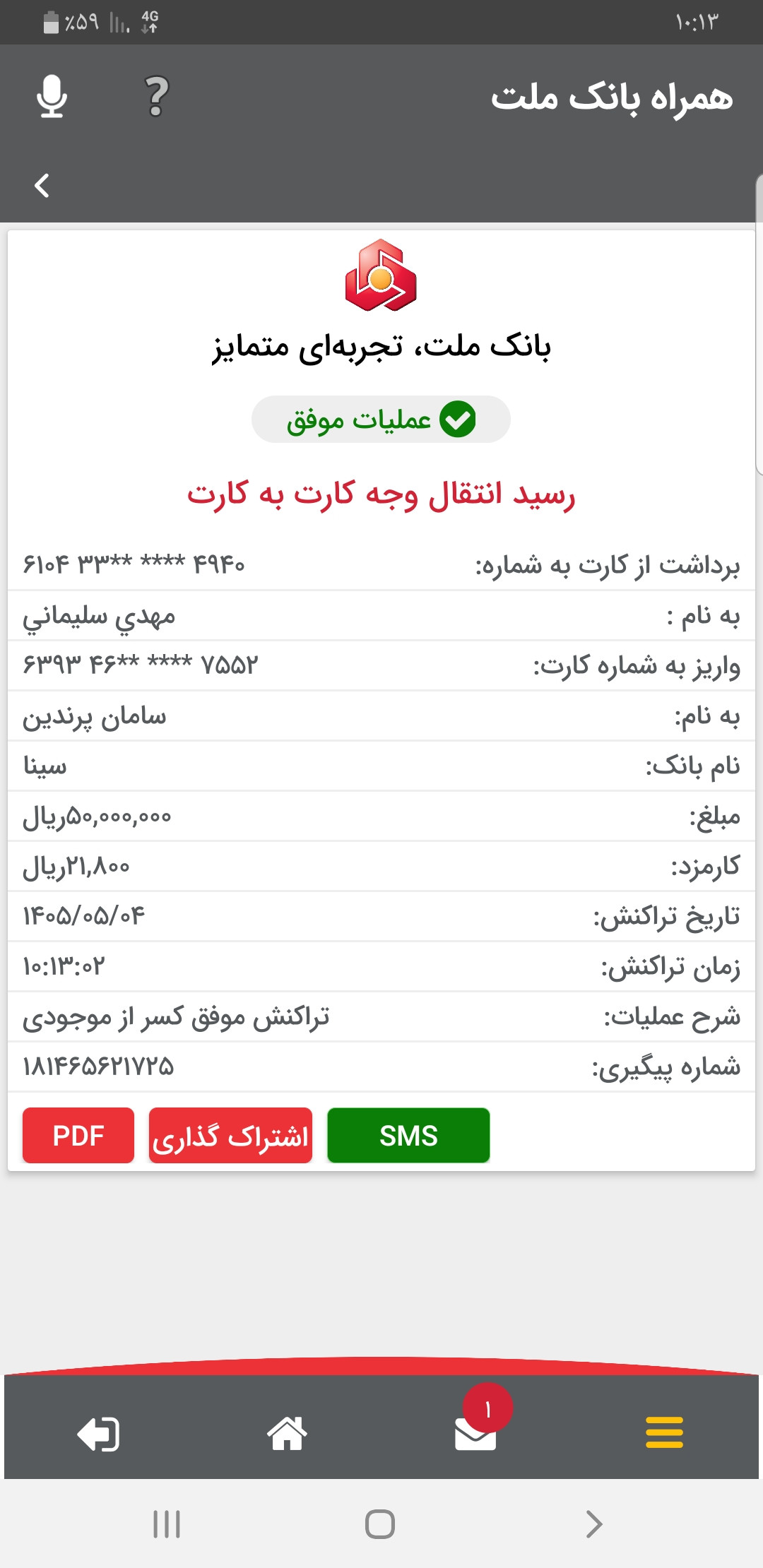
Task: Open the help question mark icon
Action: coord(157,96)
